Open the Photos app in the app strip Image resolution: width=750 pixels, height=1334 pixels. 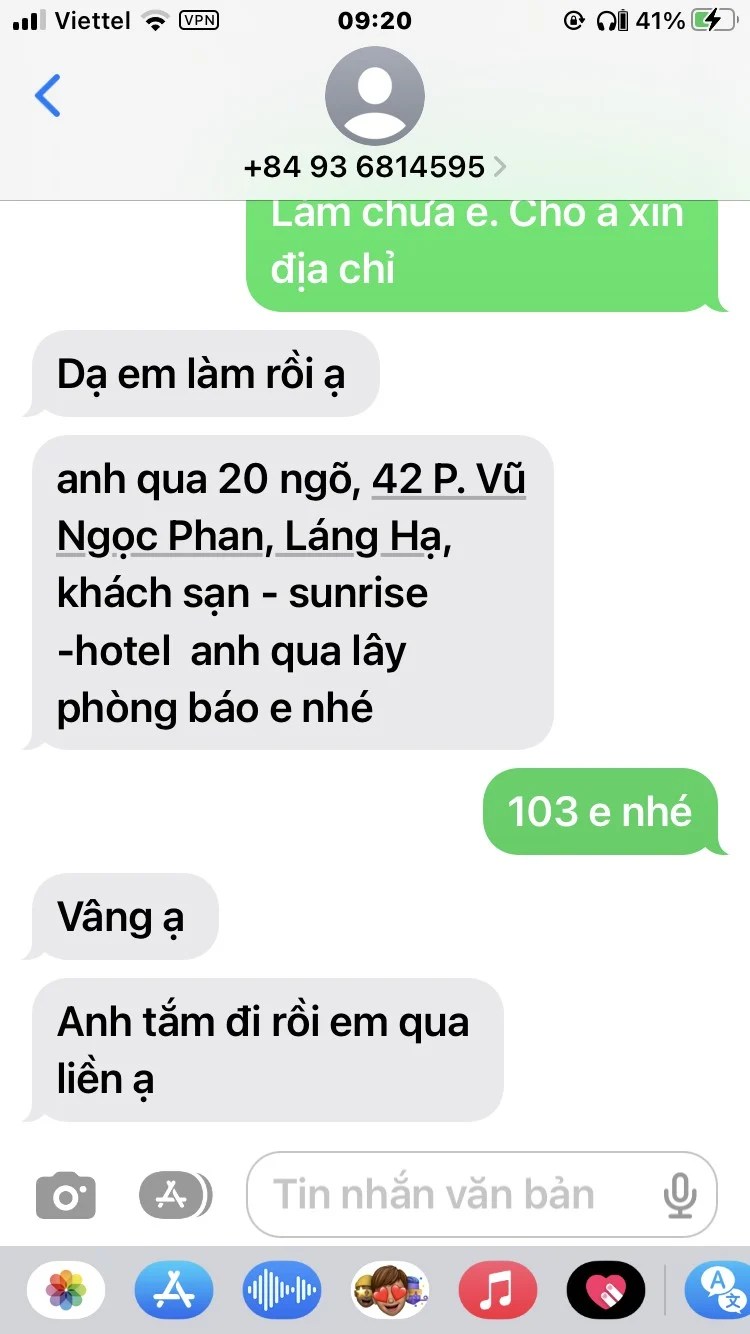(66, 1290)
